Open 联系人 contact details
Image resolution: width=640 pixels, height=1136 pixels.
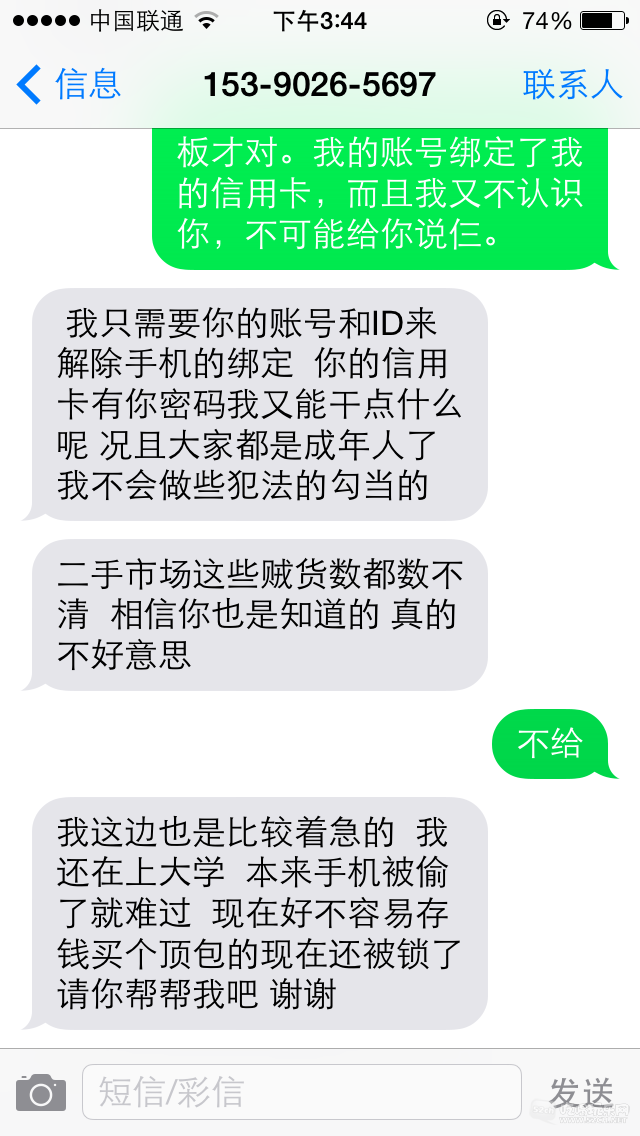click(x=572, y=85)
